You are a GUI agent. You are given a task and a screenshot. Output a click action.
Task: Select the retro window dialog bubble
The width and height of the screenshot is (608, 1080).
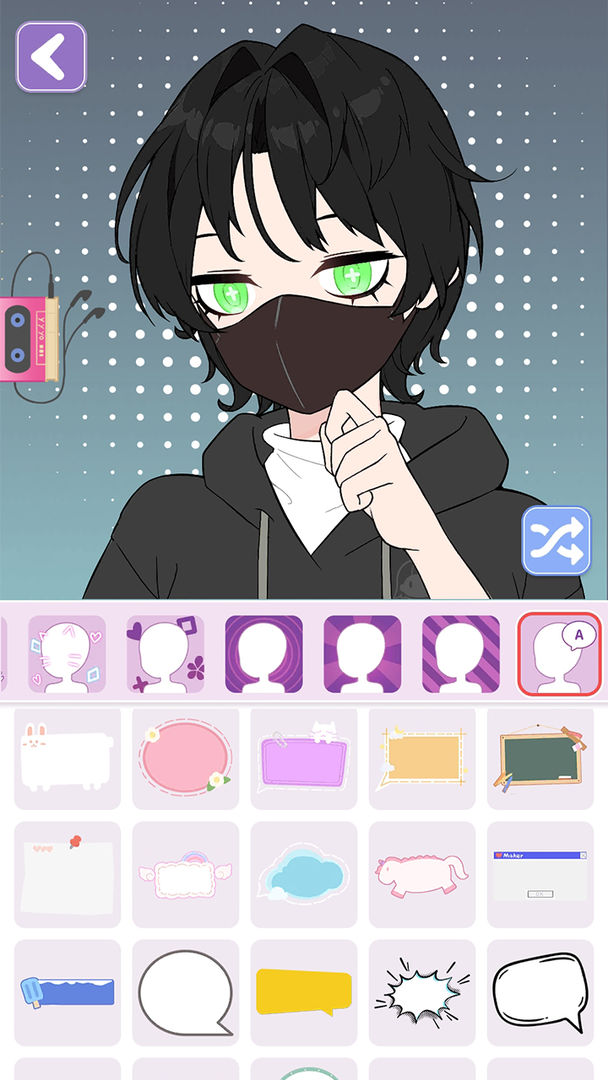click(540, 874)
